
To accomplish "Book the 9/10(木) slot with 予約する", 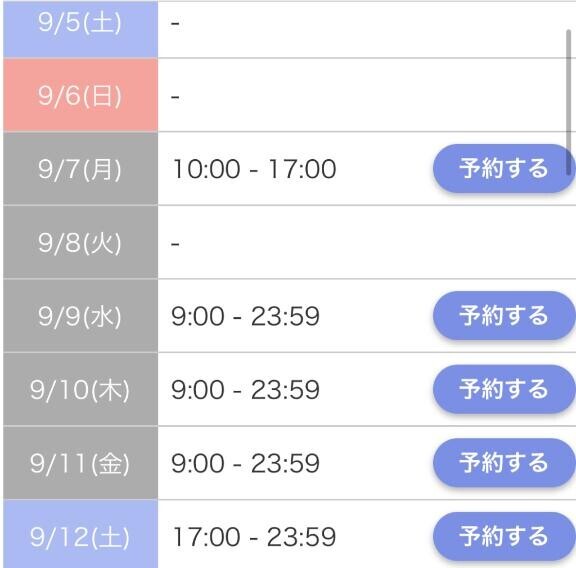I will coord(504,389).
